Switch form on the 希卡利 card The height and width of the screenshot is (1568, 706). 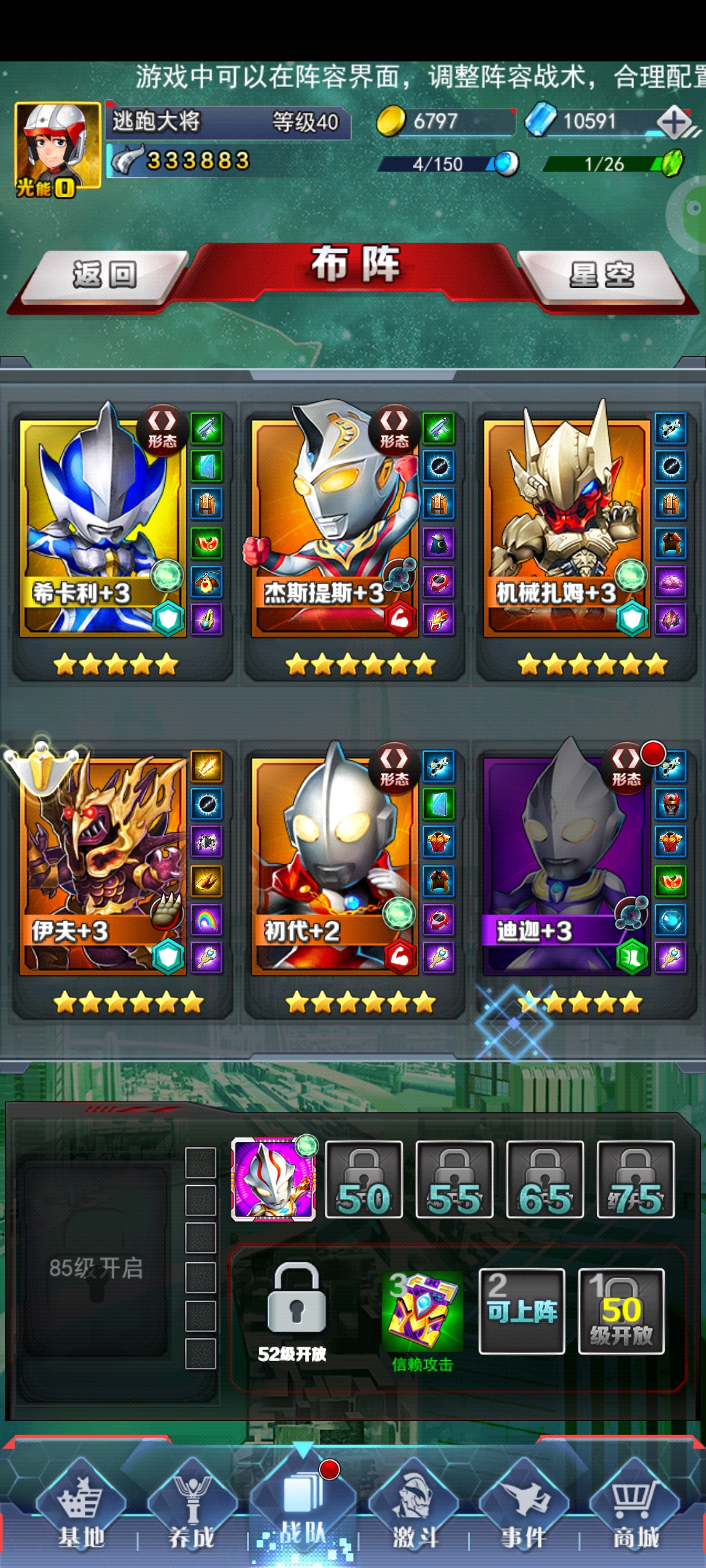point(161,430)
